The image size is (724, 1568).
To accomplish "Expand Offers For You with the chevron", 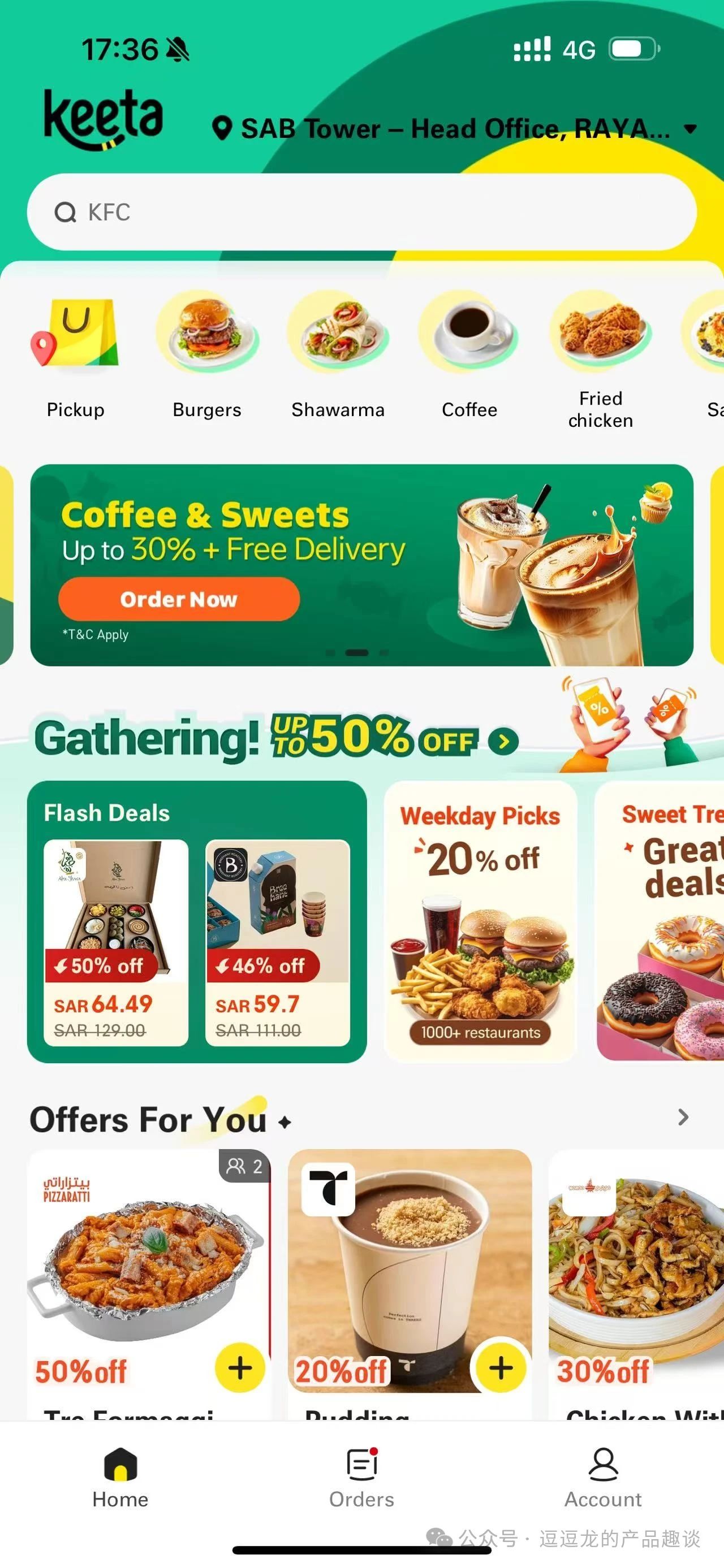I will coord(683,1117).
